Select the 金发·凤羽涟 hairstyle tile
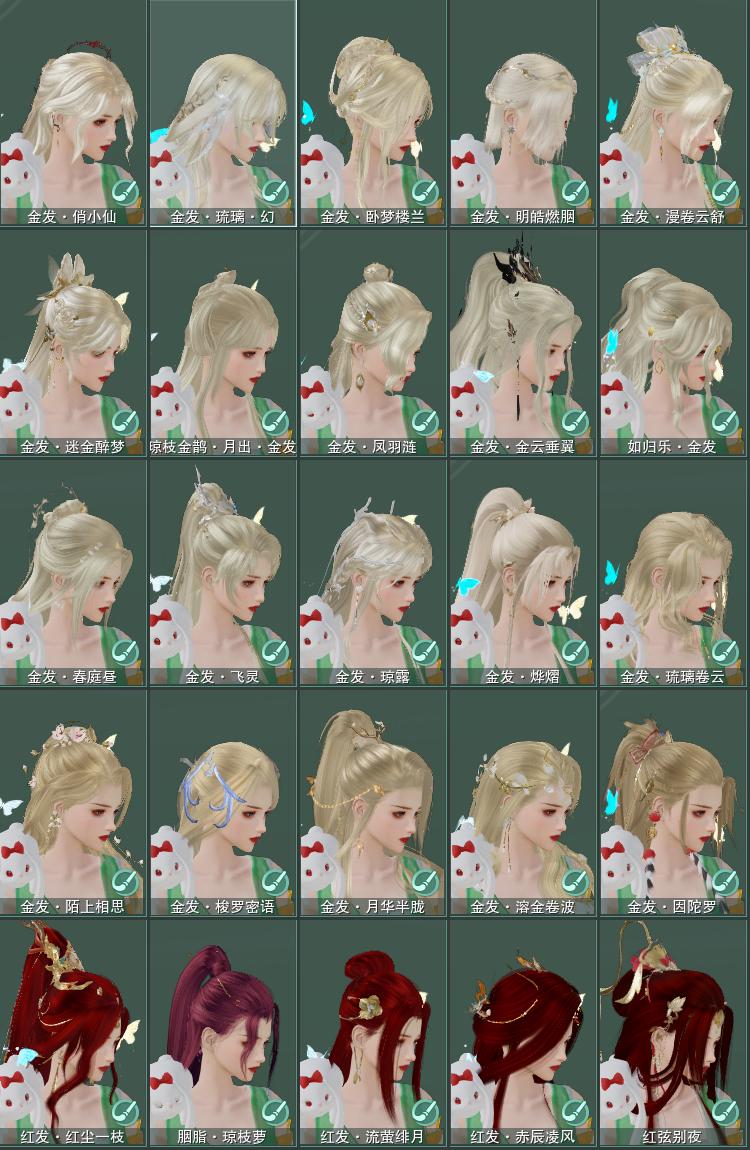750x1150 pixels. 373,340
